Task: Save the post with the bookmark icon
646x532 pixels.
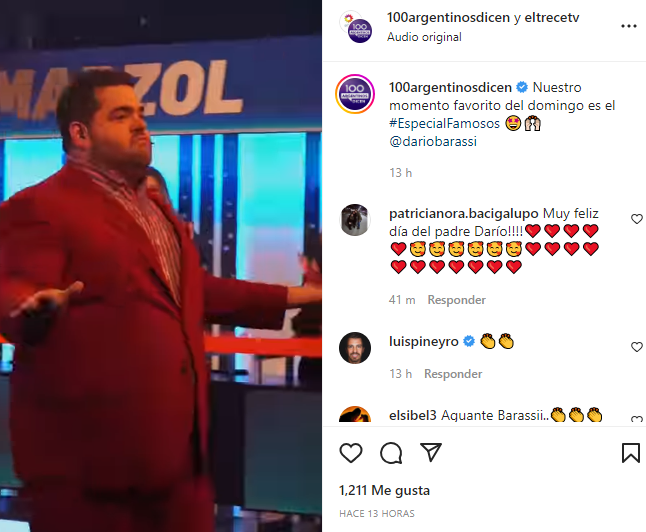Action: 630,453
